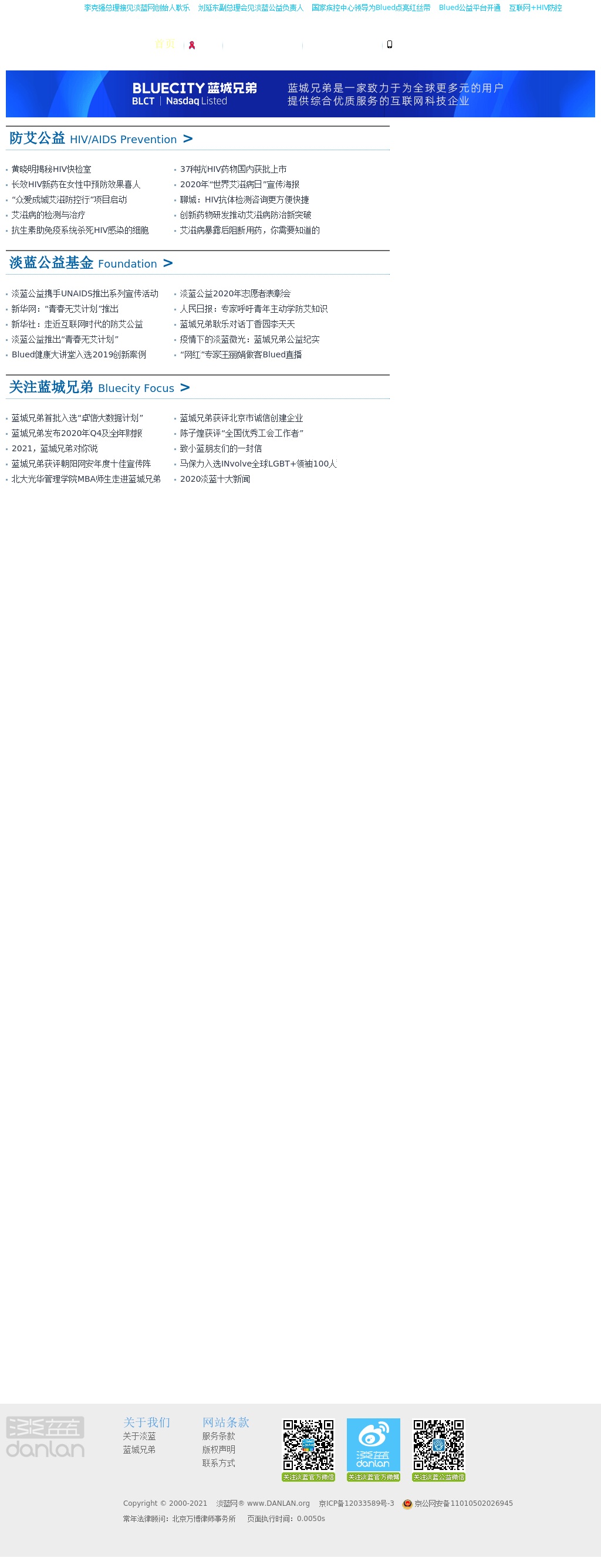
Task: Open the 关于淡蓝 footer link
Action: tap(139, 1436)
